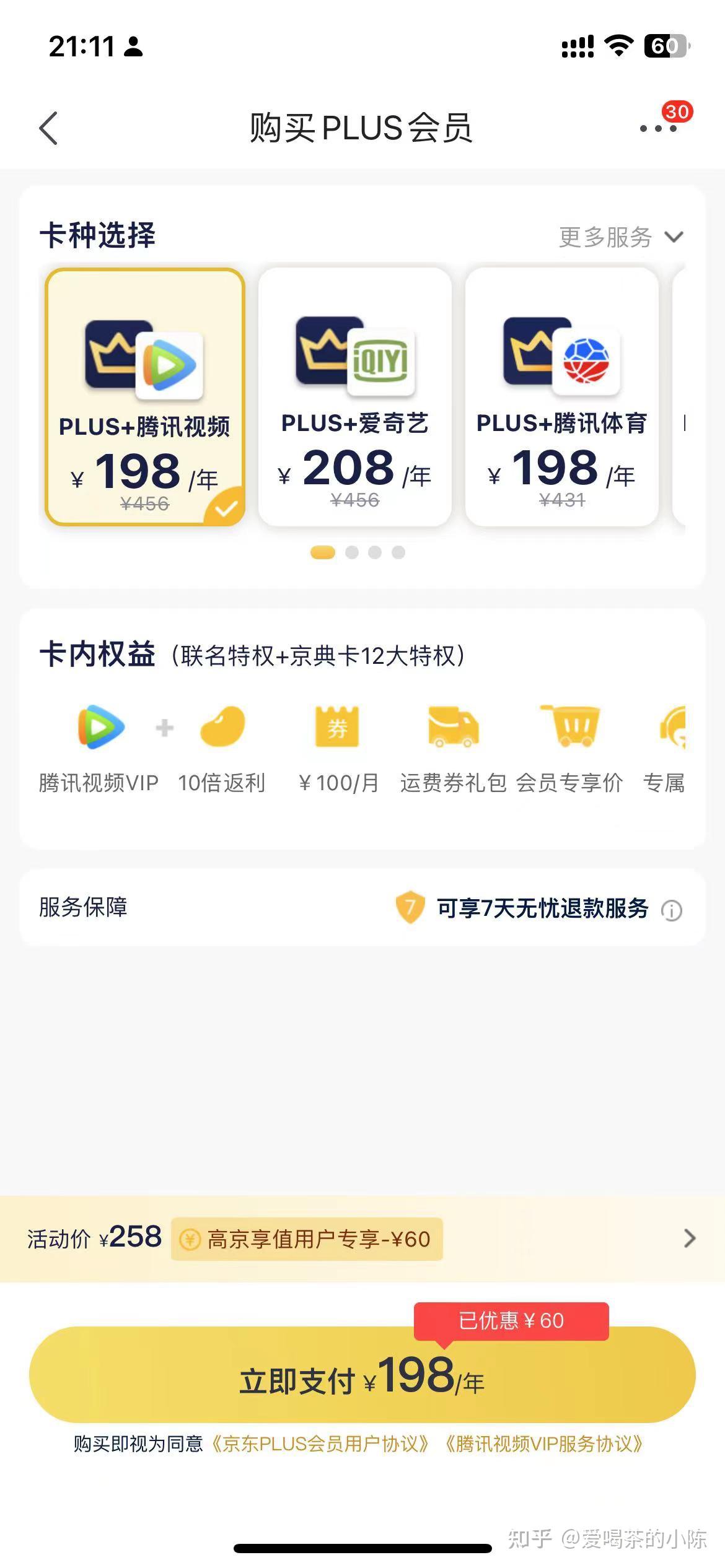Open the 腾讯视频VIP服务协议 link
The height and width of the screenshot is (1568, 725).
tap(544, 1444)
